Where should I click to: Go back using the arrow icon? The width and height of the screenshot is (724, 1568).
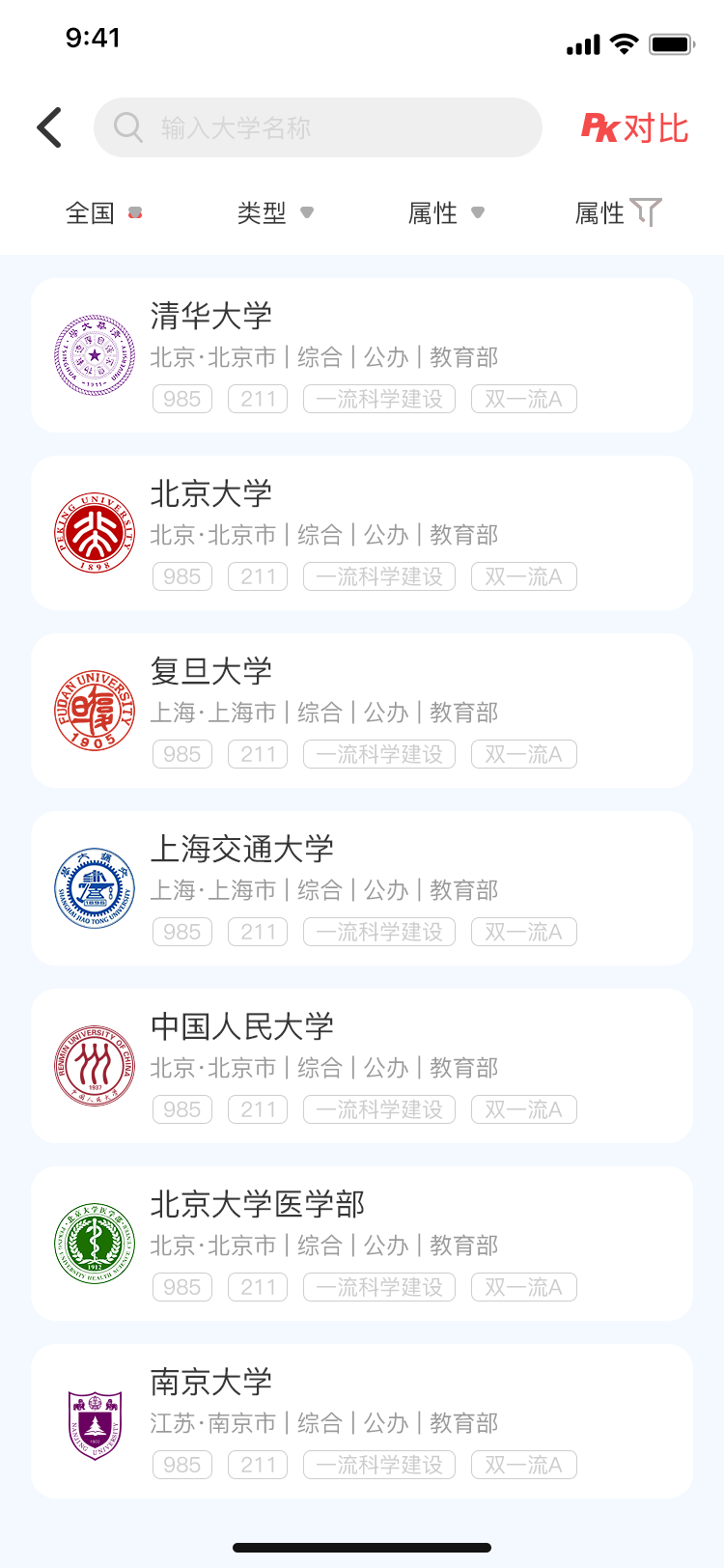point(49,127)
